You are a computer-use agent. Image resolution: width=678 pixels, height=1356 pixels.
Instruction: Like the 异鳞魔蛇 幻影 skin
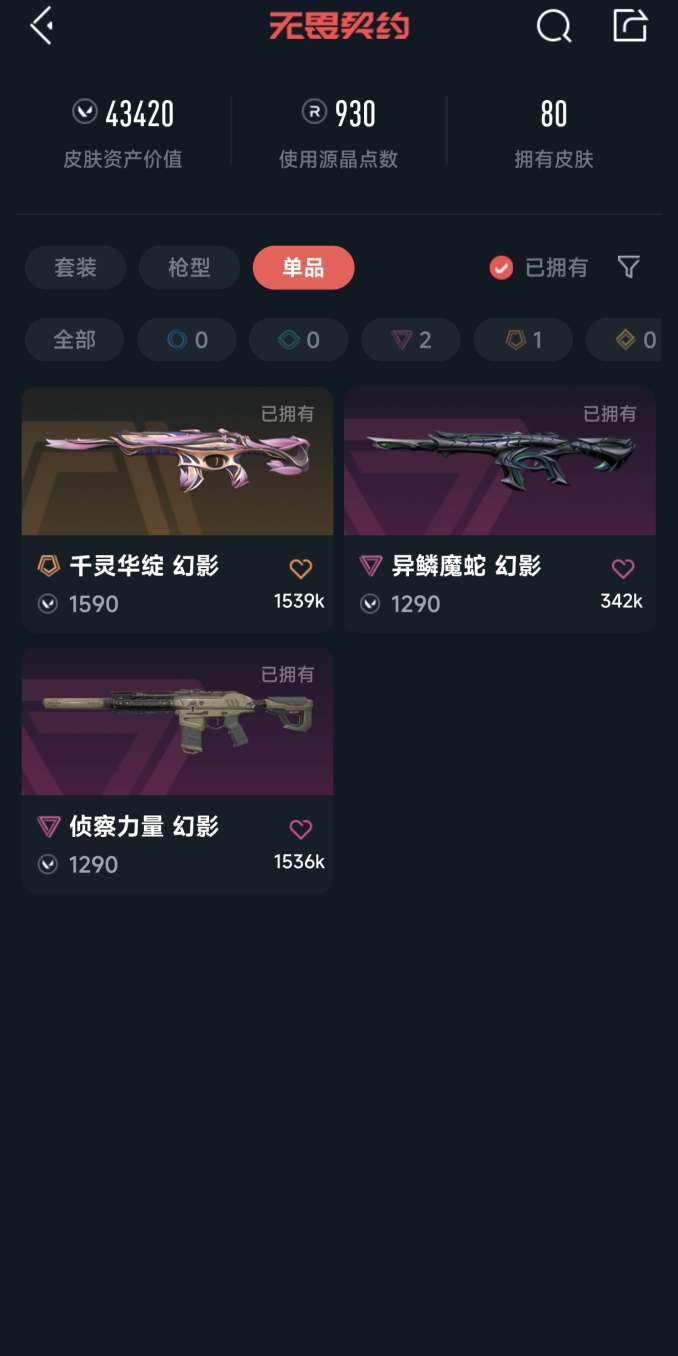pos(622,569)
